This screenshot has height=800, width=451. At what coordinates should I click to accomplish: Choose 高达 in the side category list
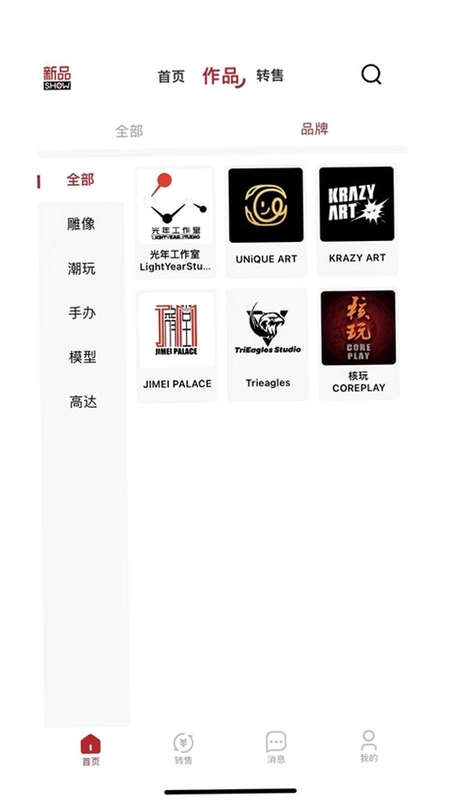click(x=83, y=402)
